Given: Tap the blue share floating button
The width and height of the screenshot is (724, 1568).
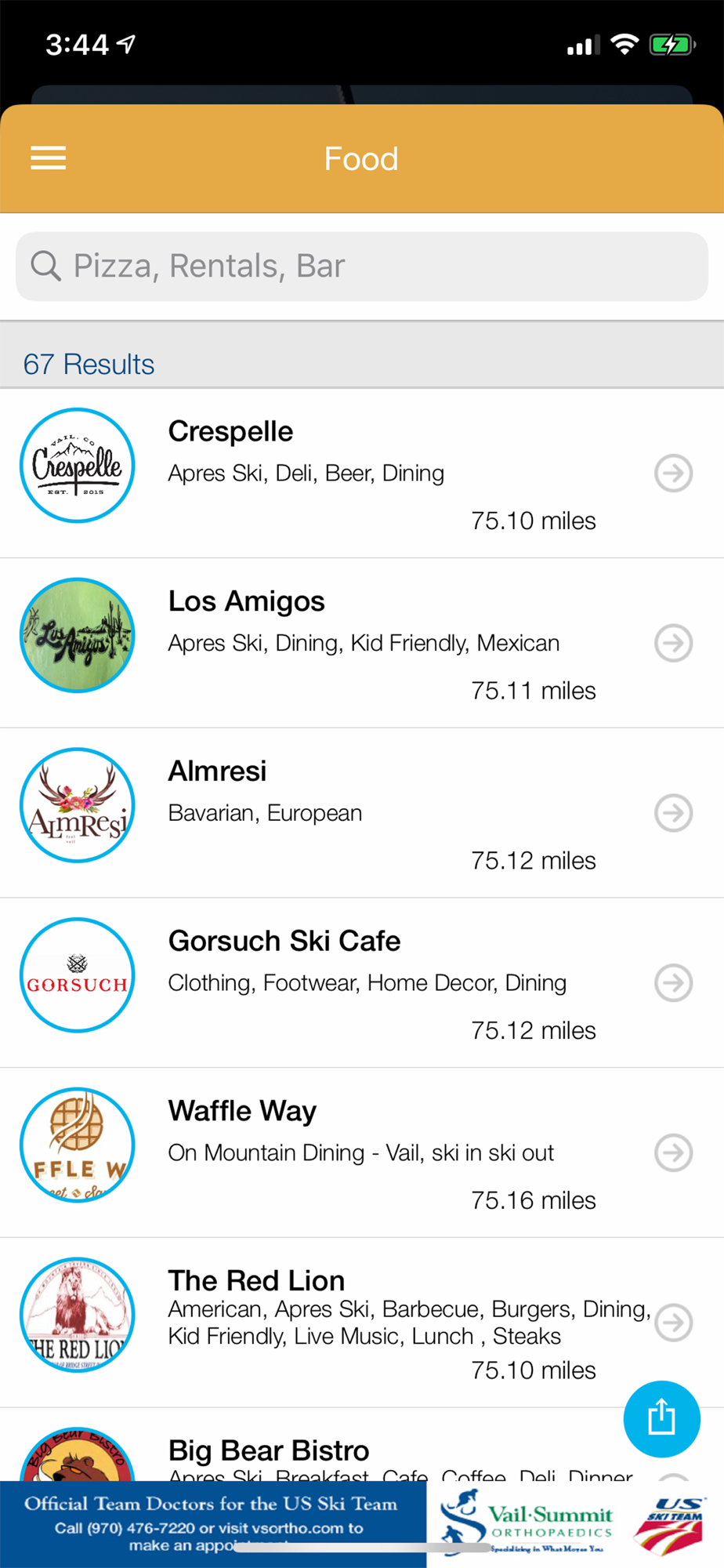Looking at the screenshot, I should (x=661, y=1418).
